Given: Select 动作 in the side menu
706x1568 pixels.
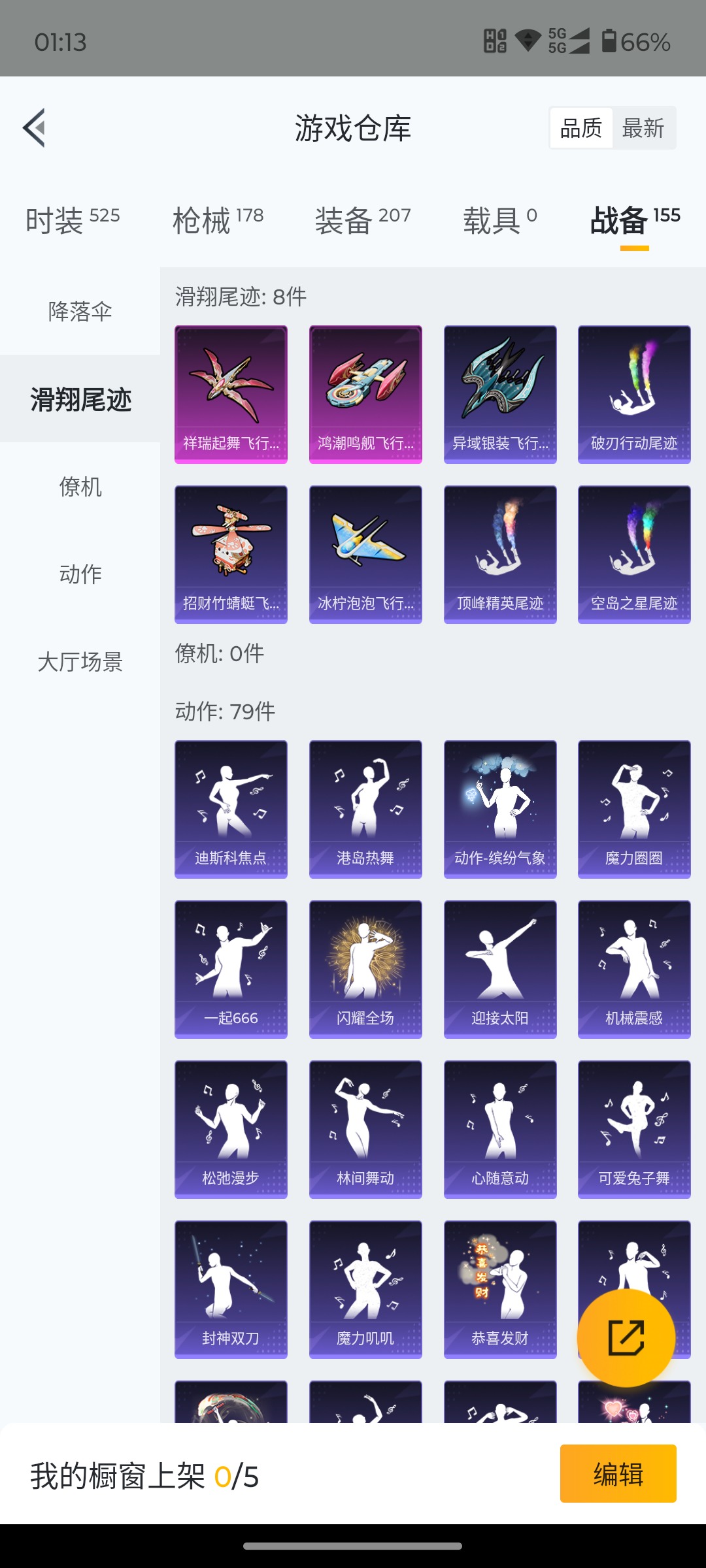Looking at the screenshot, I should point(80,574).
